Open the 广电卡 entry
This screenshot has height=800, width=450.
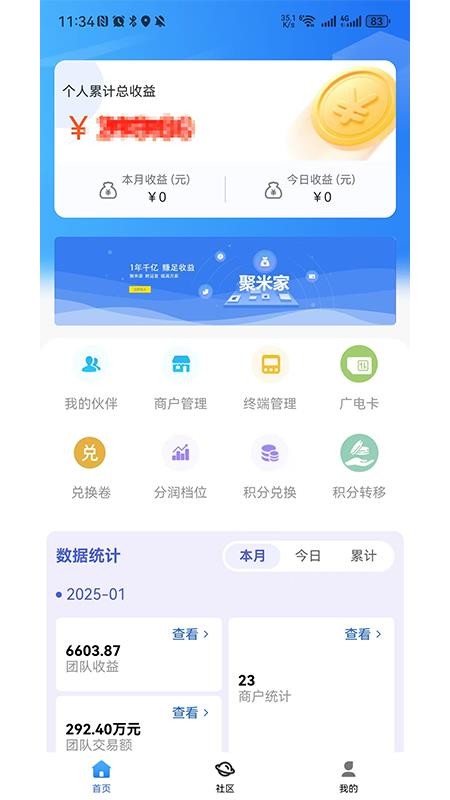click(359, 379)
